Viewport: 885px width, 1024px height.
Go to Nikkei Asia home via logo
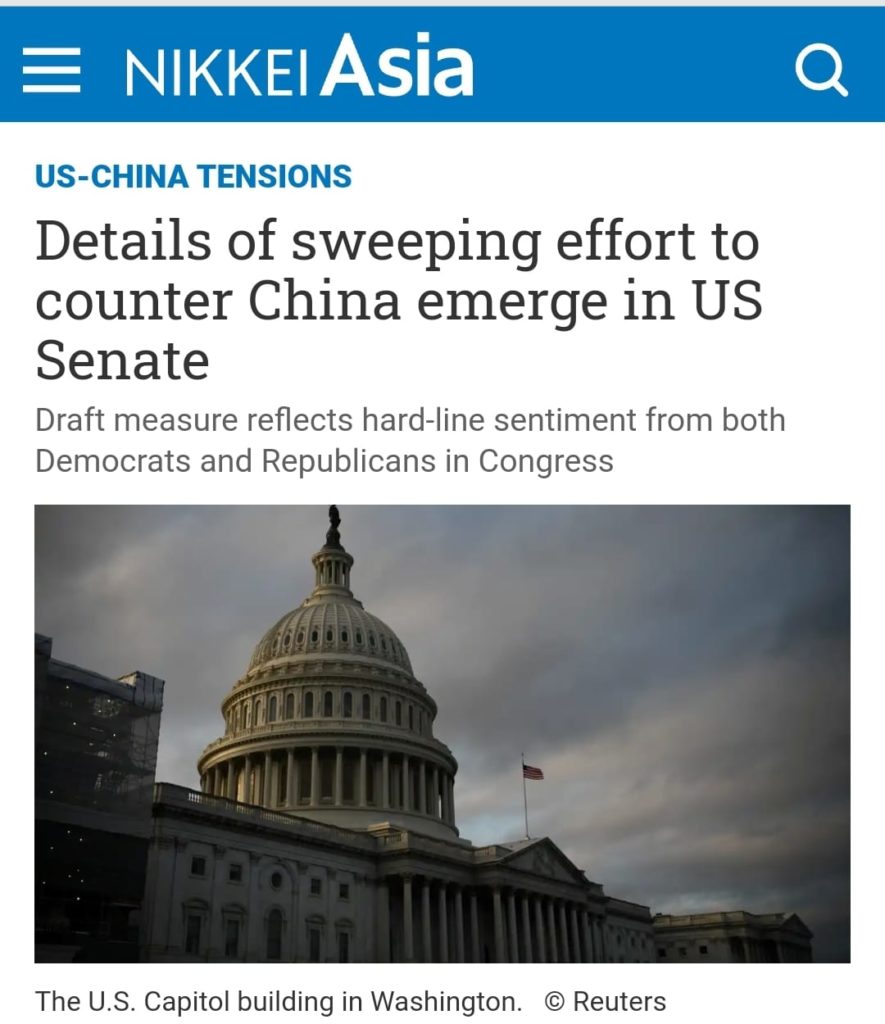click(298, 68)
